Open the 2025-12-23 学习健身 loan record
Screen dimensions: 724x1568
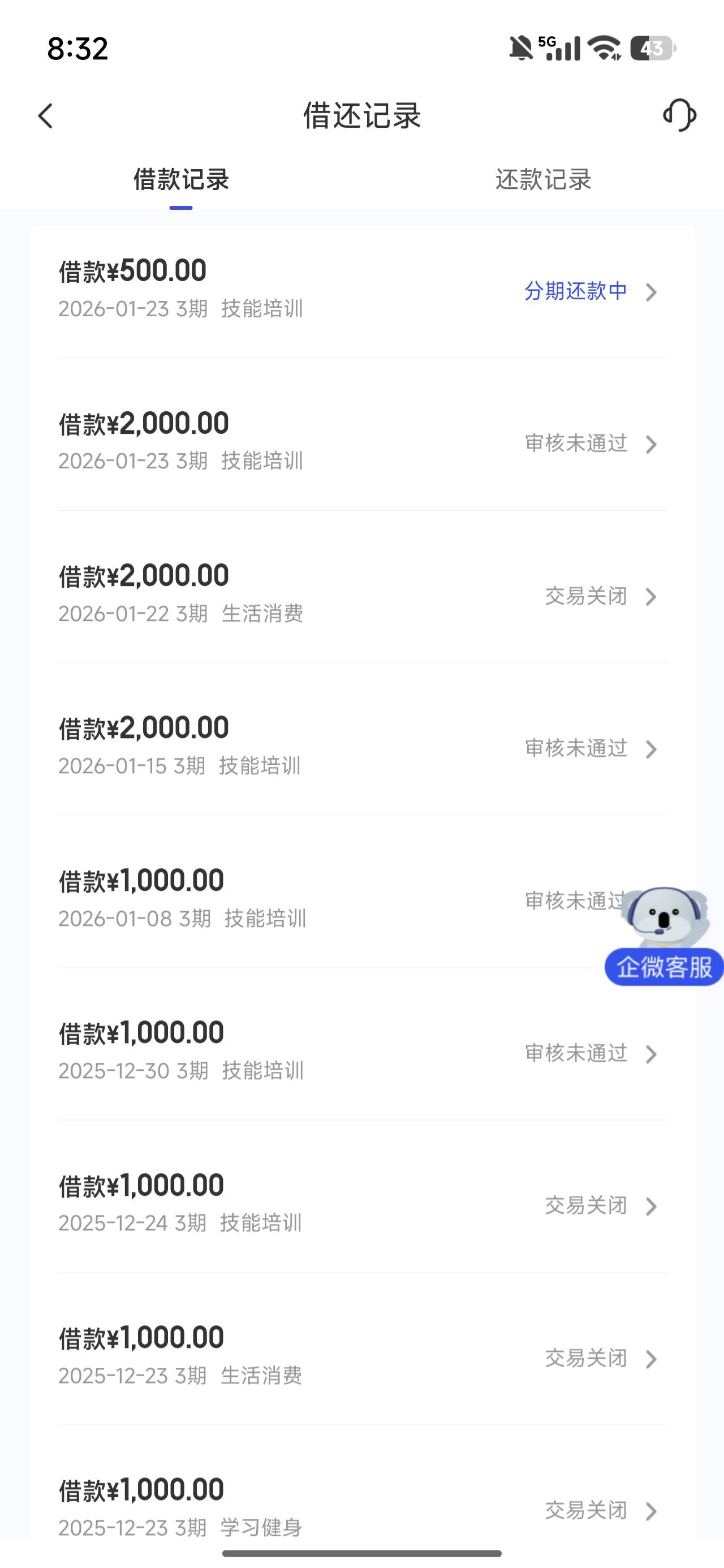pyautogui.click(x=361, y=1507)
